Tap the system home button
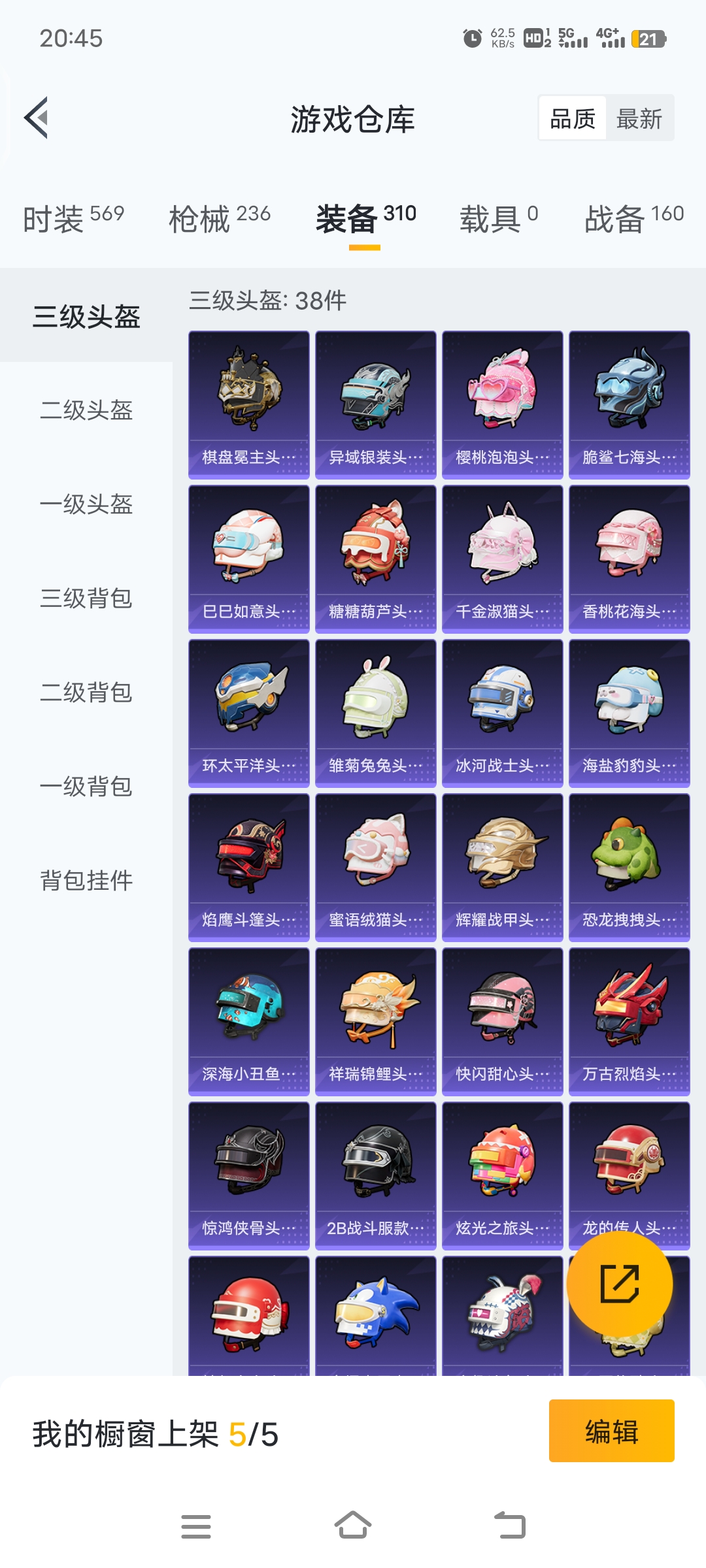This screenshot has height=1568, width=706. coord(353,1526)
